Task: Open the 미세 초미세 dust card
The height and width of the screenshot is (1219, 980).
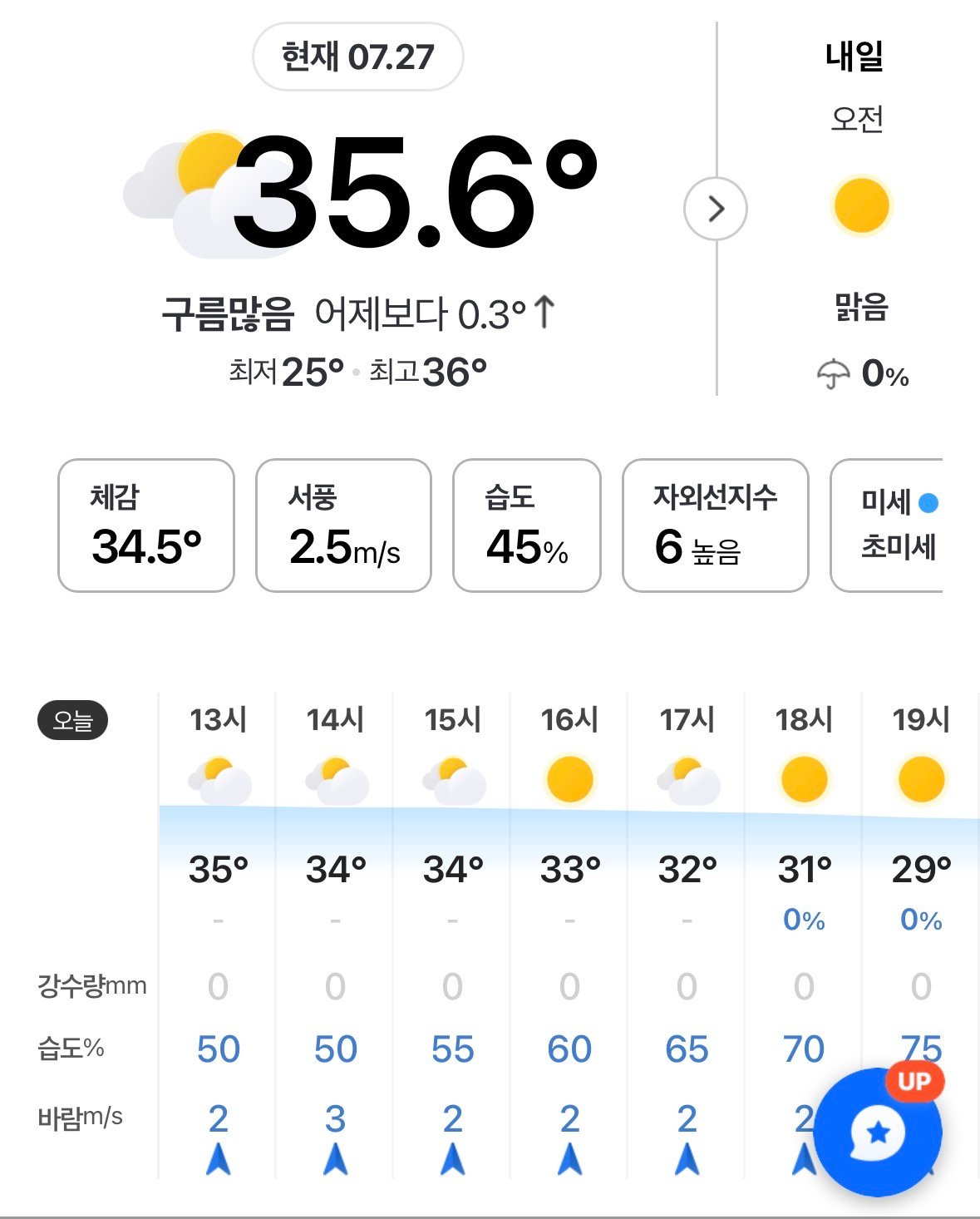Action: click(887, 526)
